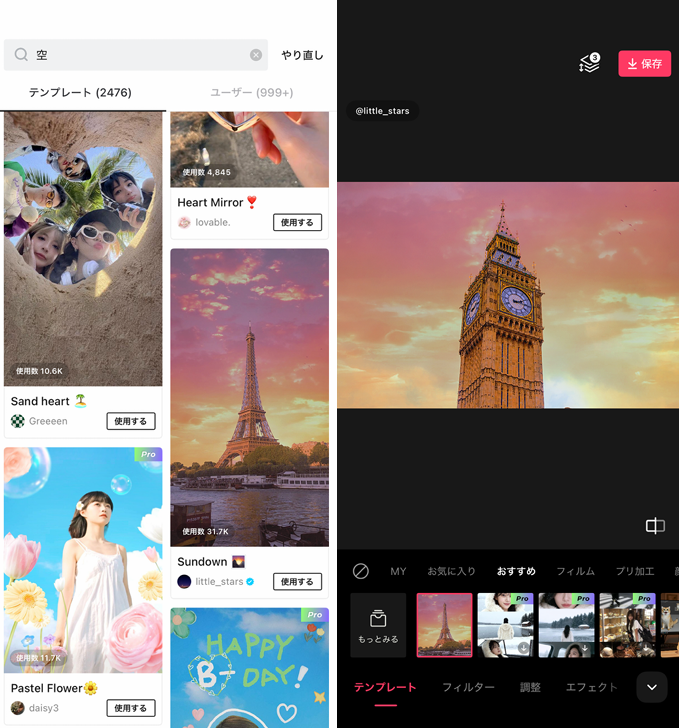This screenshot has width=679, height=728.
Task: Switch to the フィルター bottom tab
Action: 468,687
